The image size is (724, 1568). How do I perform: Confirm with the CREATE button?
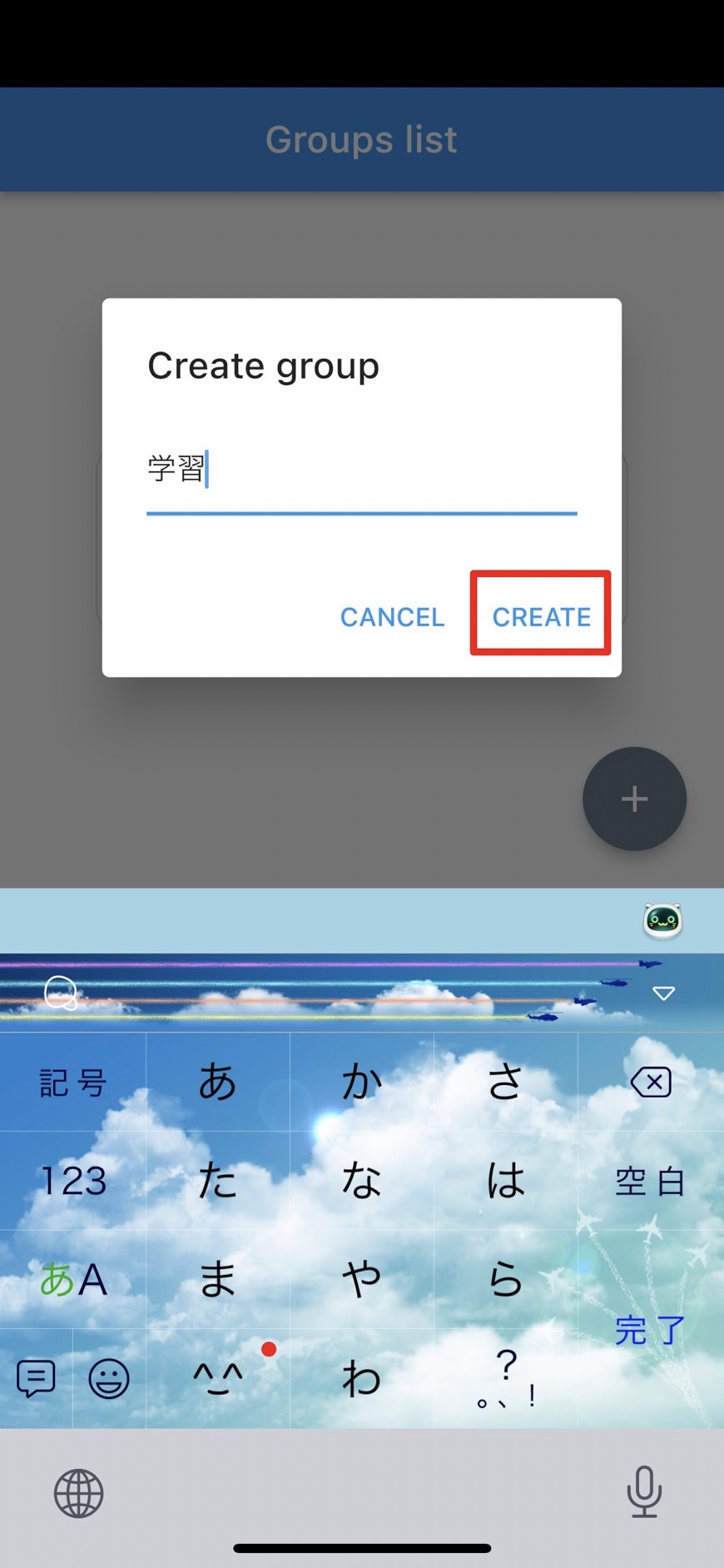coord(541,616)
